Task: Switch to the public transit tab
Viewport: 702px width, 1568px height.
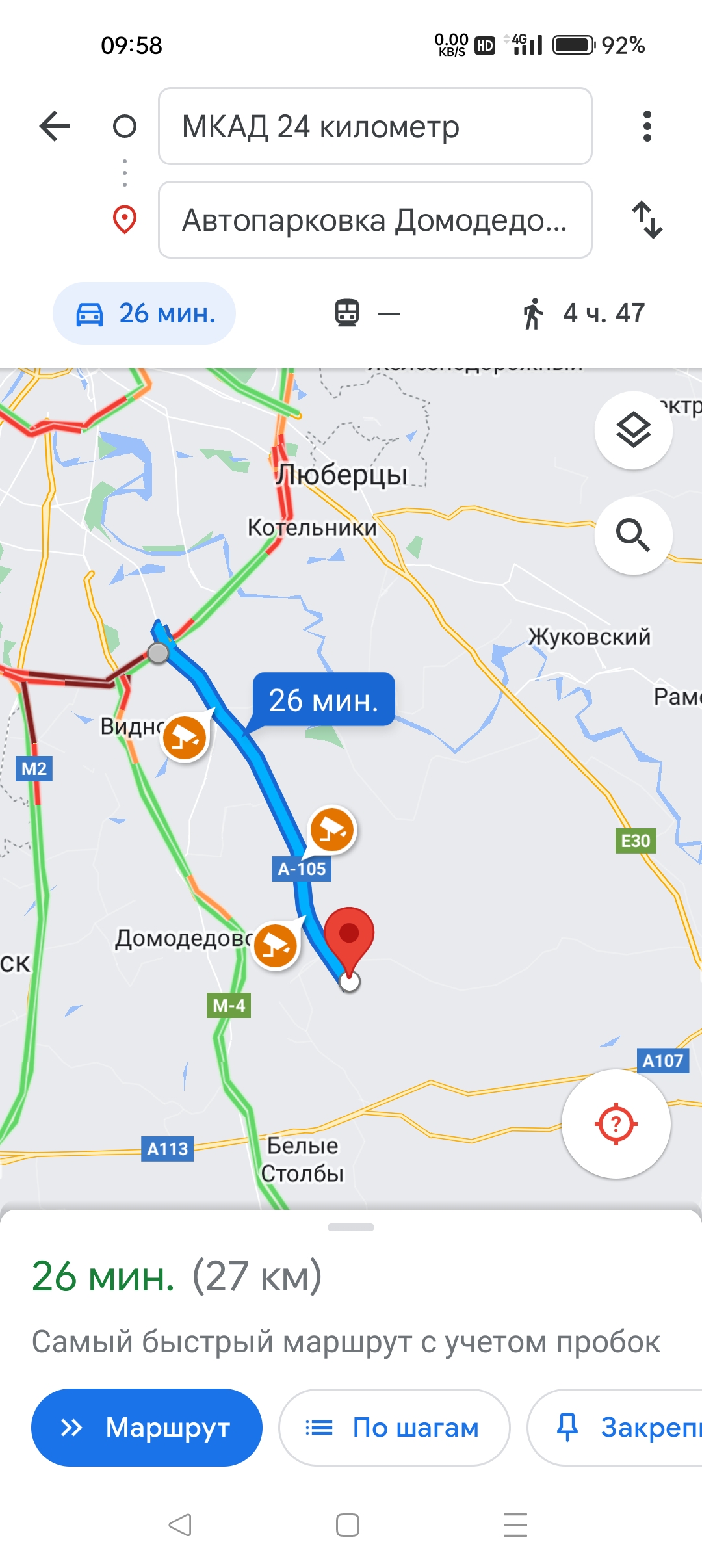Action: click(x=367, y=313)
